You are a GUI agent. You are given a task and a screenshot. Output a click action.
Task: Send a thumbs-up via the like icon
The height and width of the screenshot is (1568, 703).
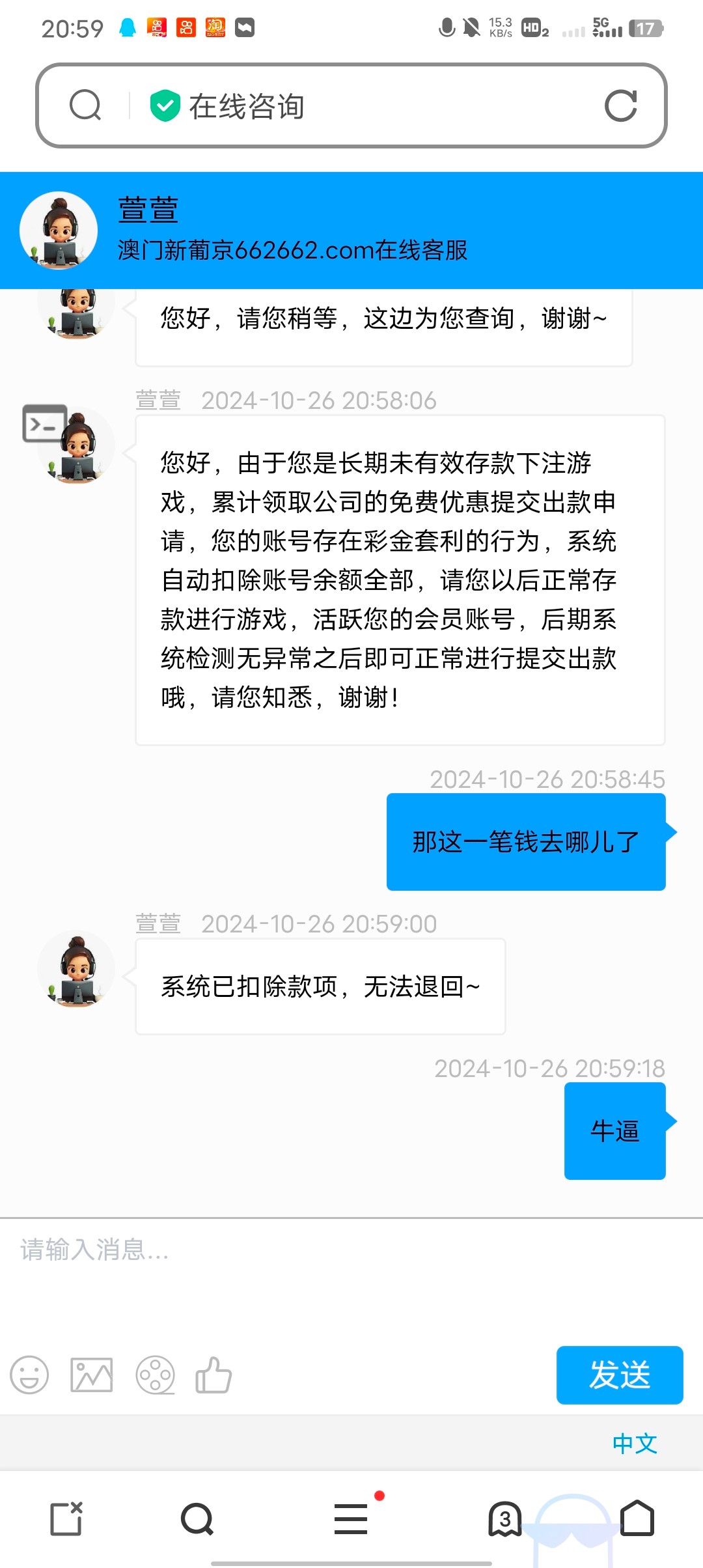click(x=215, y=1376)
